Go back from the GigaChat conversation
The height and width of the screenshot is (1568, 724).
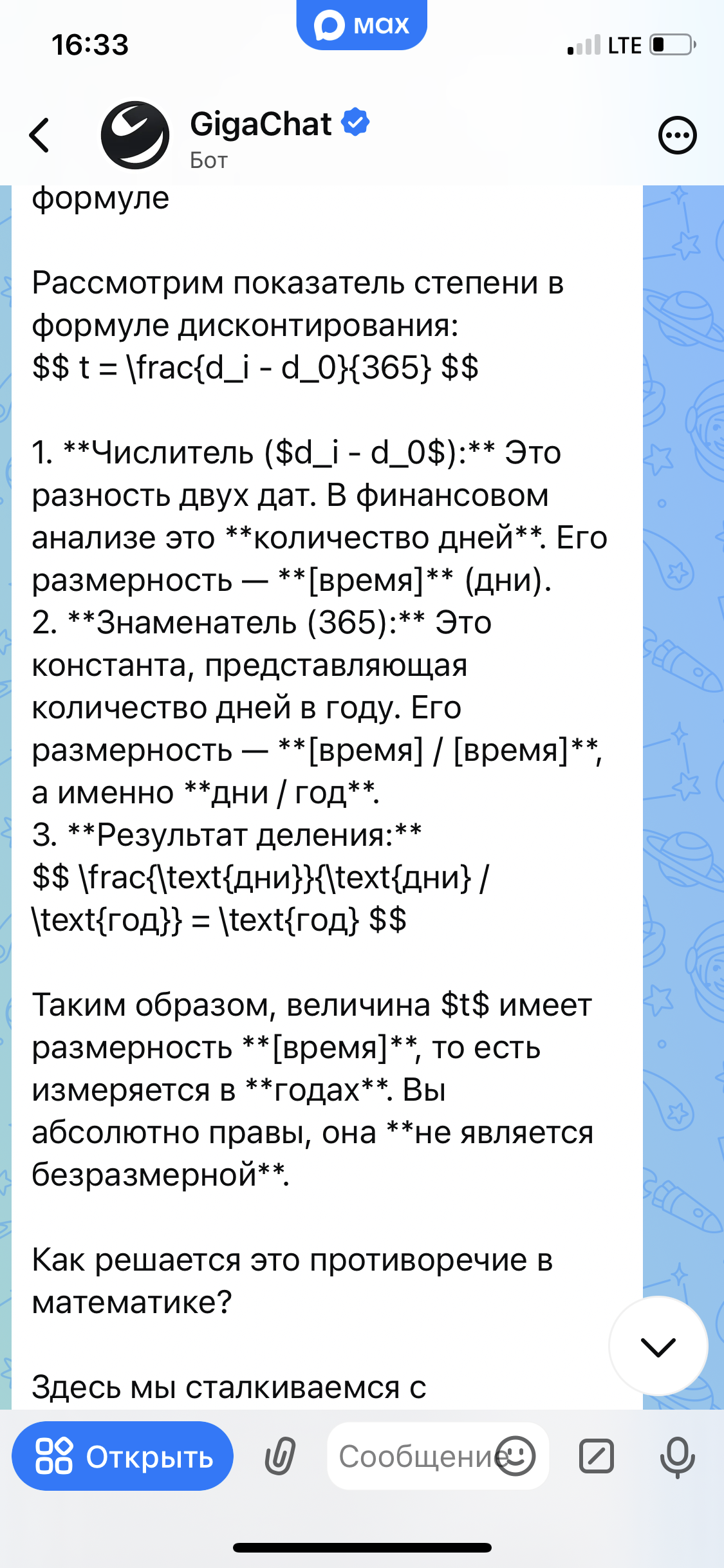[x=40, y=135]
